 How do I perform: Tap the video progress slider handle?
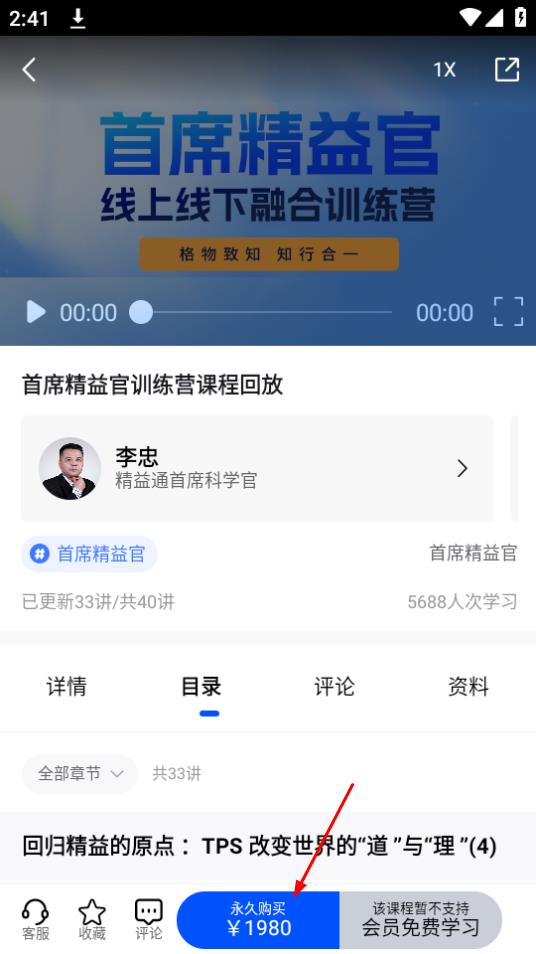click(141, 312)
